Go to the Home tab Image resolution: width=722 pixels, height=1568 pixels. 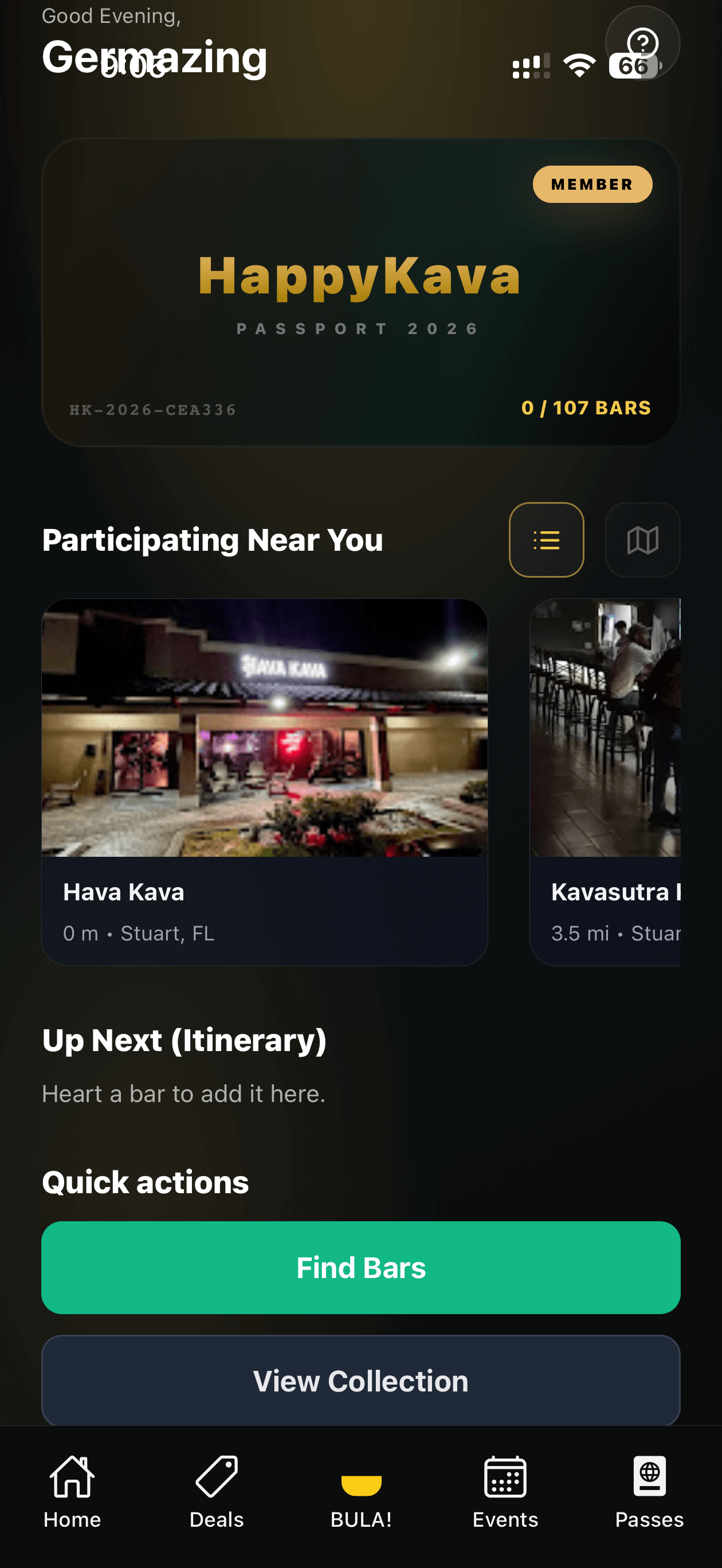click(72, 1492)
